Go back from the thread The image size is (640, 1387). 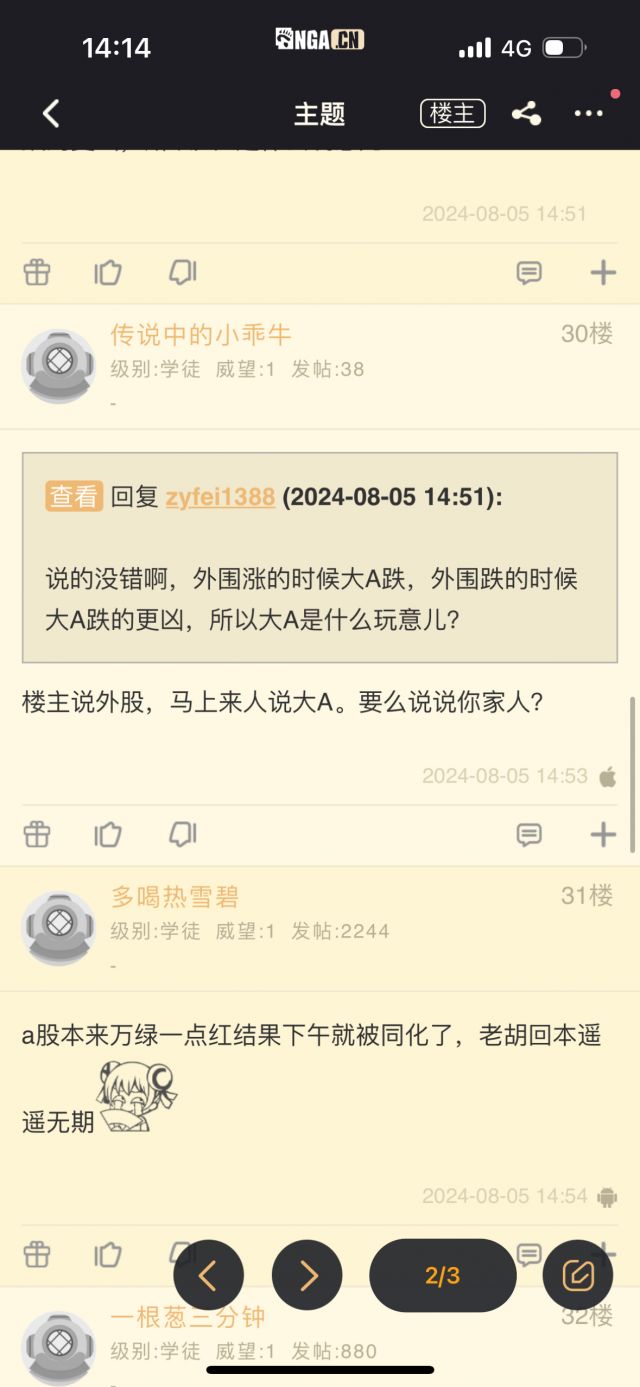tap(51, 114)
